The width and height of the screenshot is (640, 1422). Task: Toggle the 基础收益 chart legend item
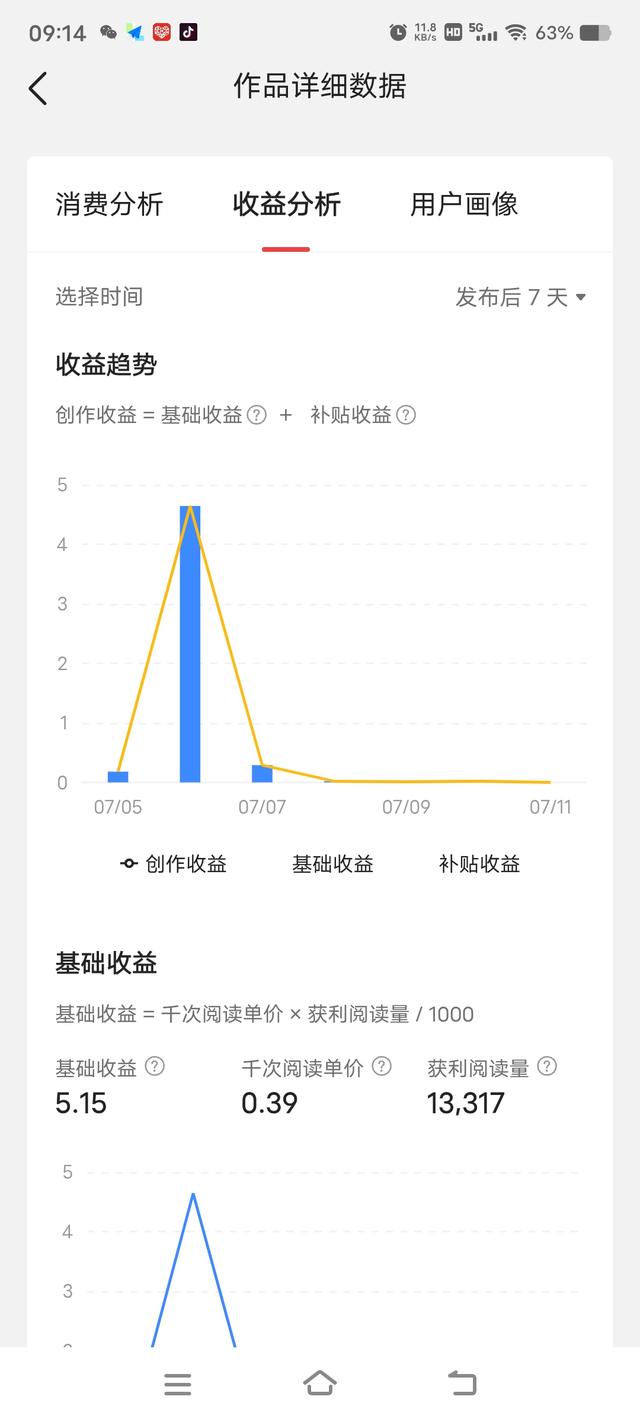tap(333, 864)
